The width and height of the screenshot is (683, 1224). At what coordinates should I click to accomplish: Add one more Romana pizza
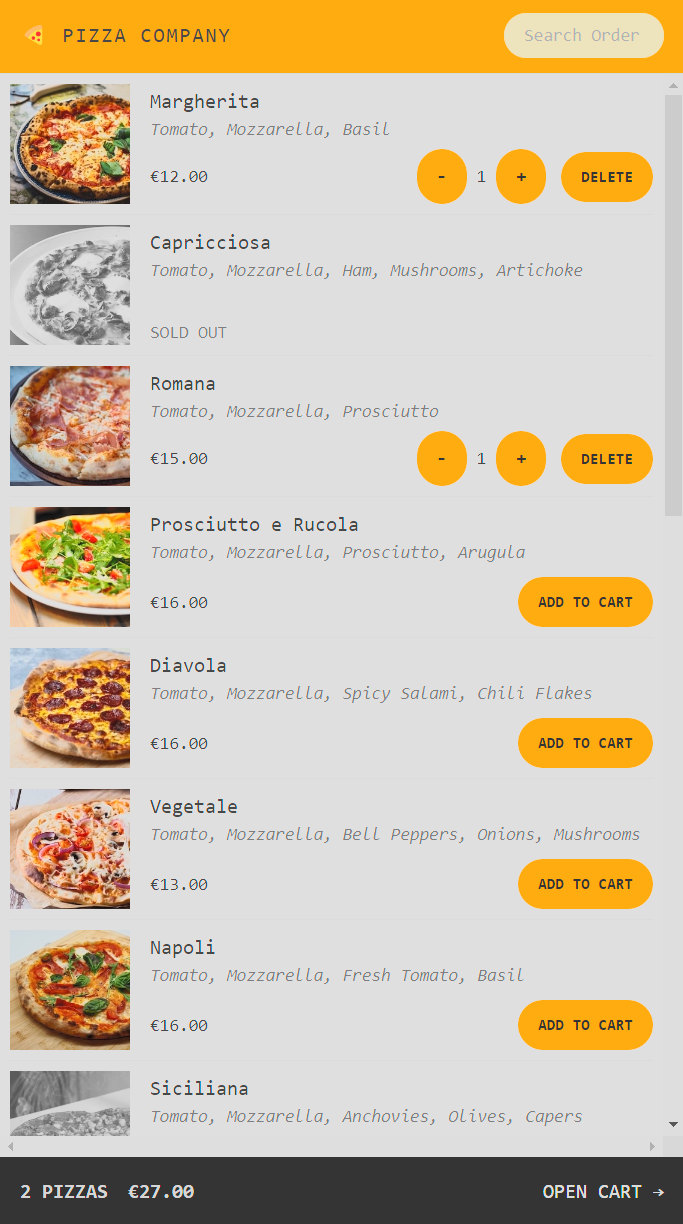tap(521, 459)
